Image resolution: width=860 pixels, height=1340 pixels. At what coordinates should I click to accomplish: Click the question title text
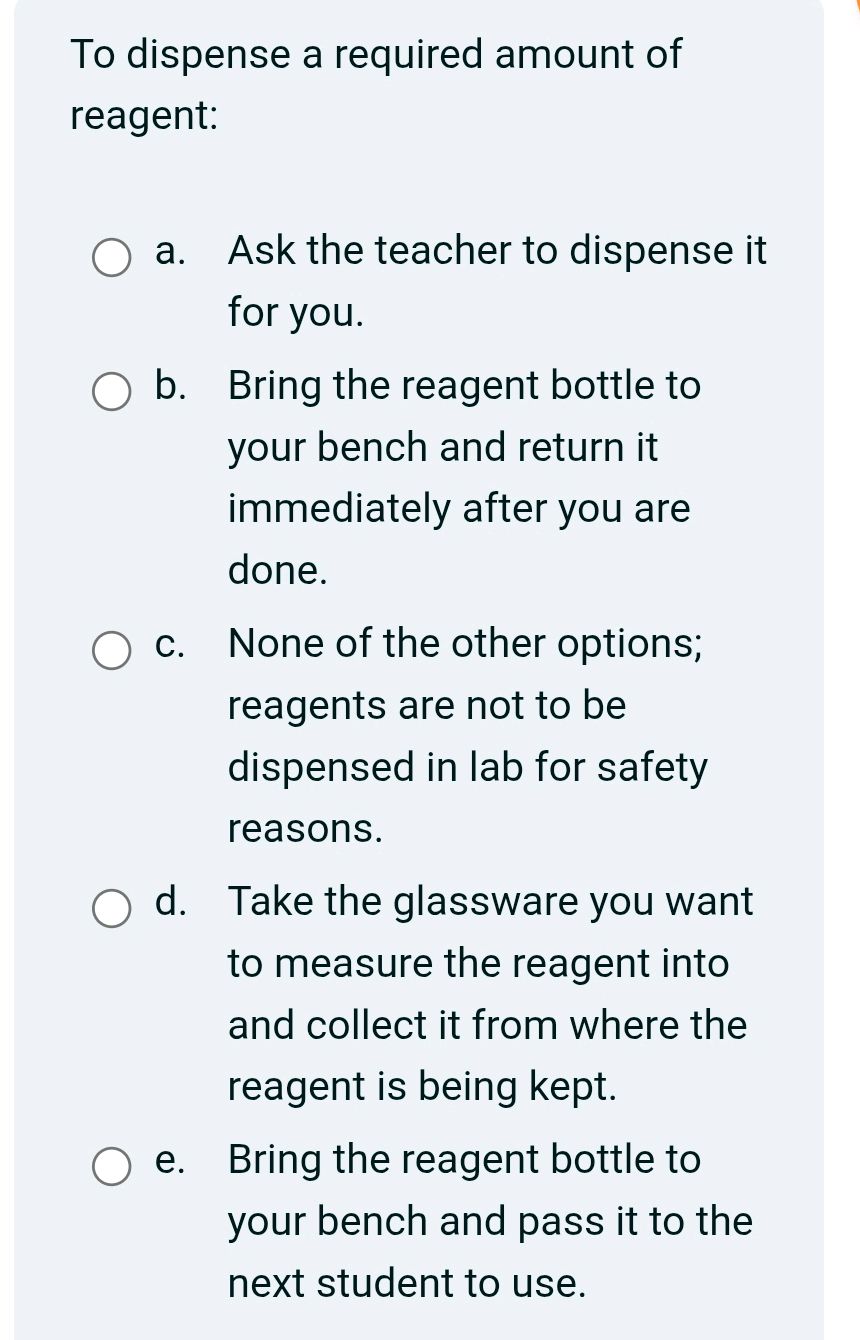coord(374,55)
